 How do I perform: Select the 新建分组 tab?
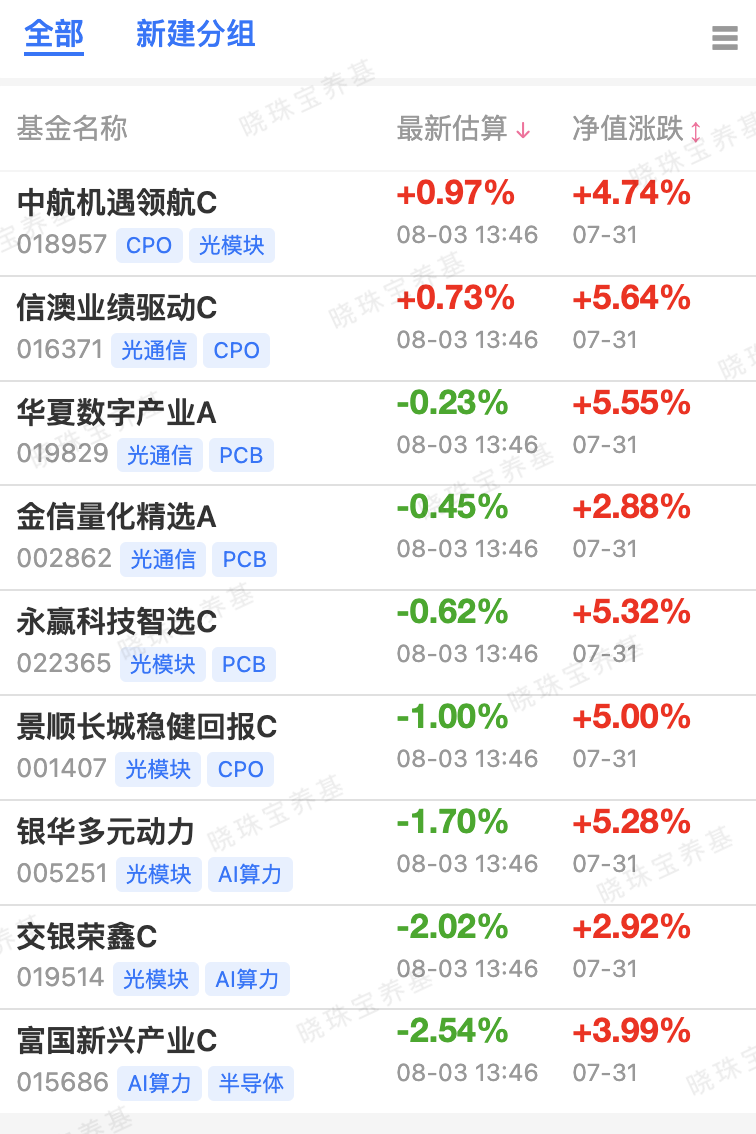click(195, 34)
